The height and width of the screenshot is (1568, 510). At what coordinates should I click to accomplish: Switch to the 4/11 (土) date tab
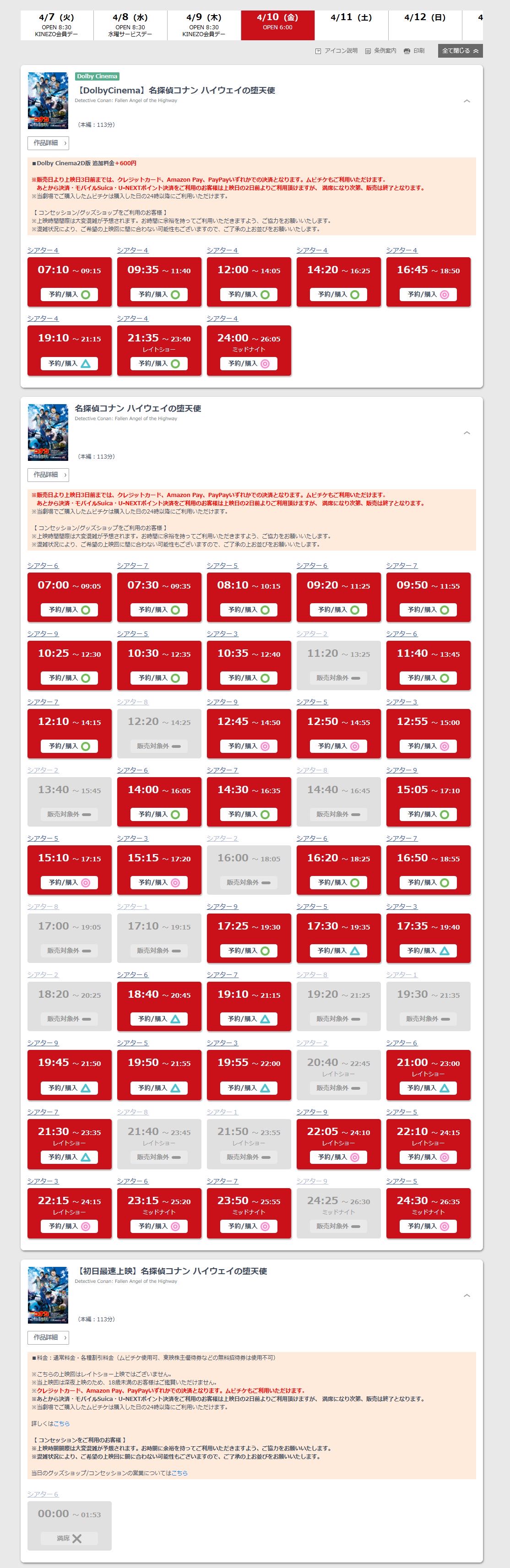(x=351, y=24)
